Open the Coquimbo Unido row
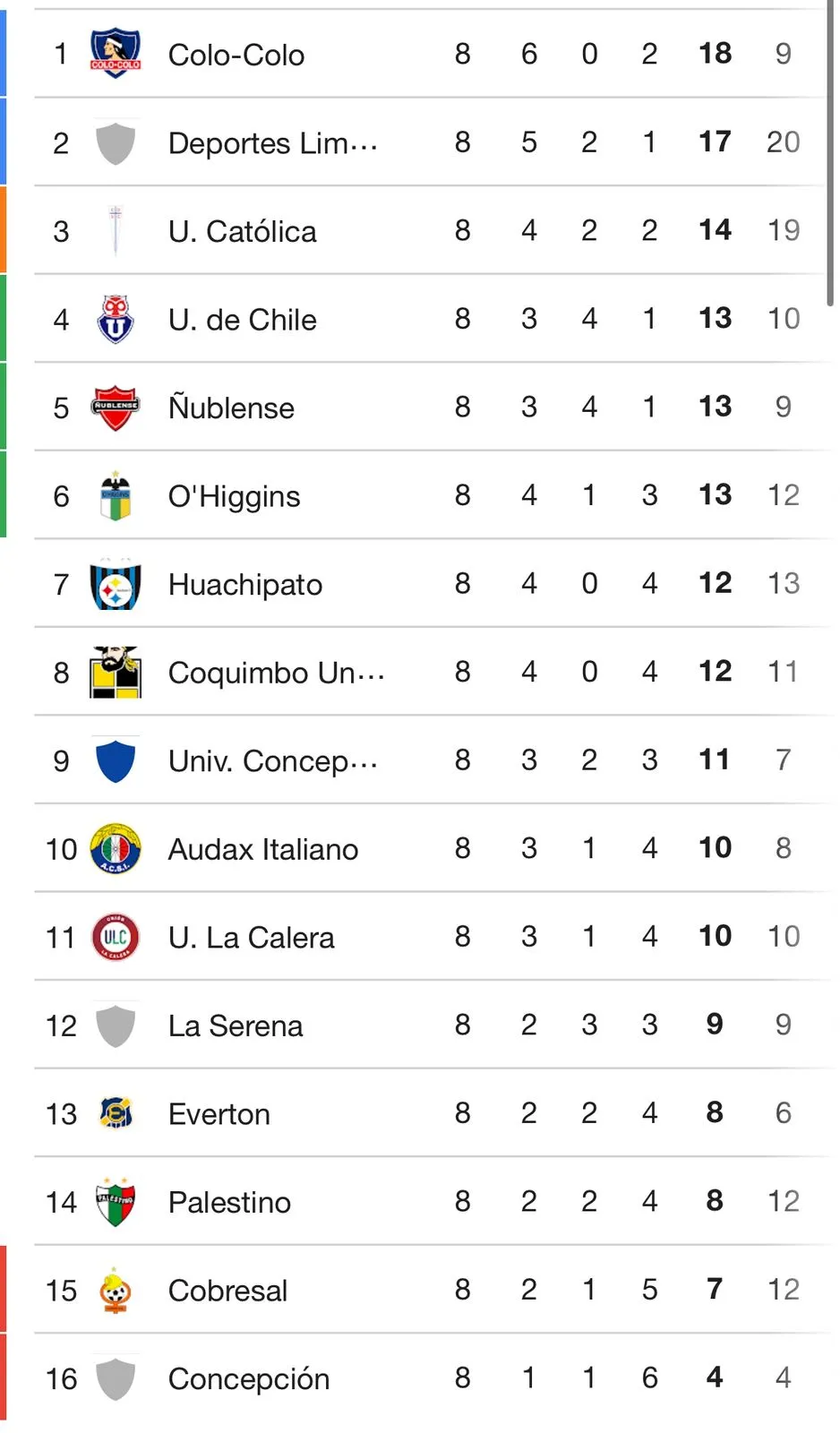Screen dimensions: 840x1433 (x=276, y=673)
